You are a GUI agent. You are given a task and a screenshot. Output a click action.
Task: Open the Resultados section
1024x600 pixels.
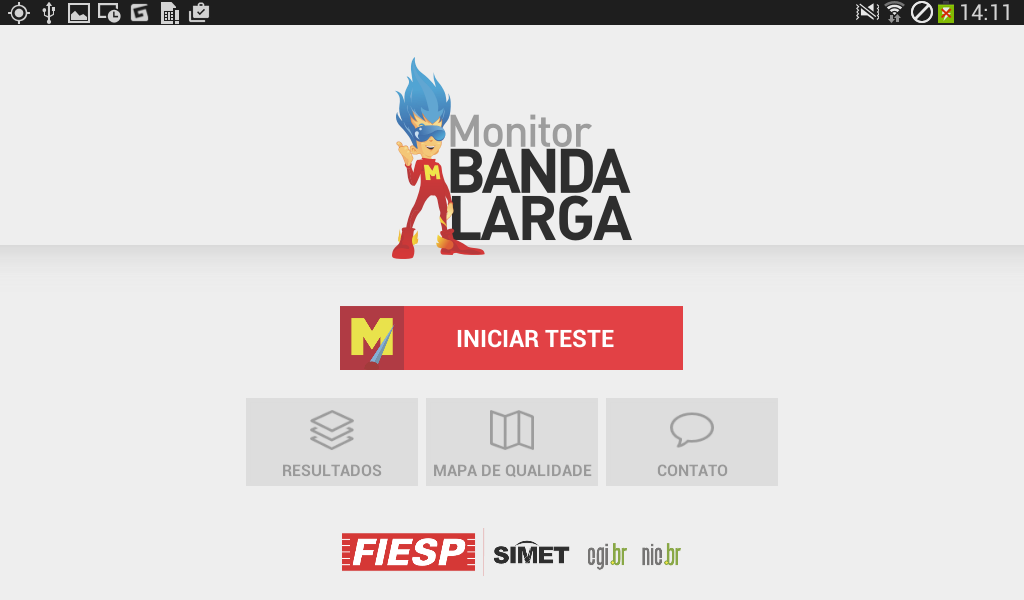click(x=332, y=442)
